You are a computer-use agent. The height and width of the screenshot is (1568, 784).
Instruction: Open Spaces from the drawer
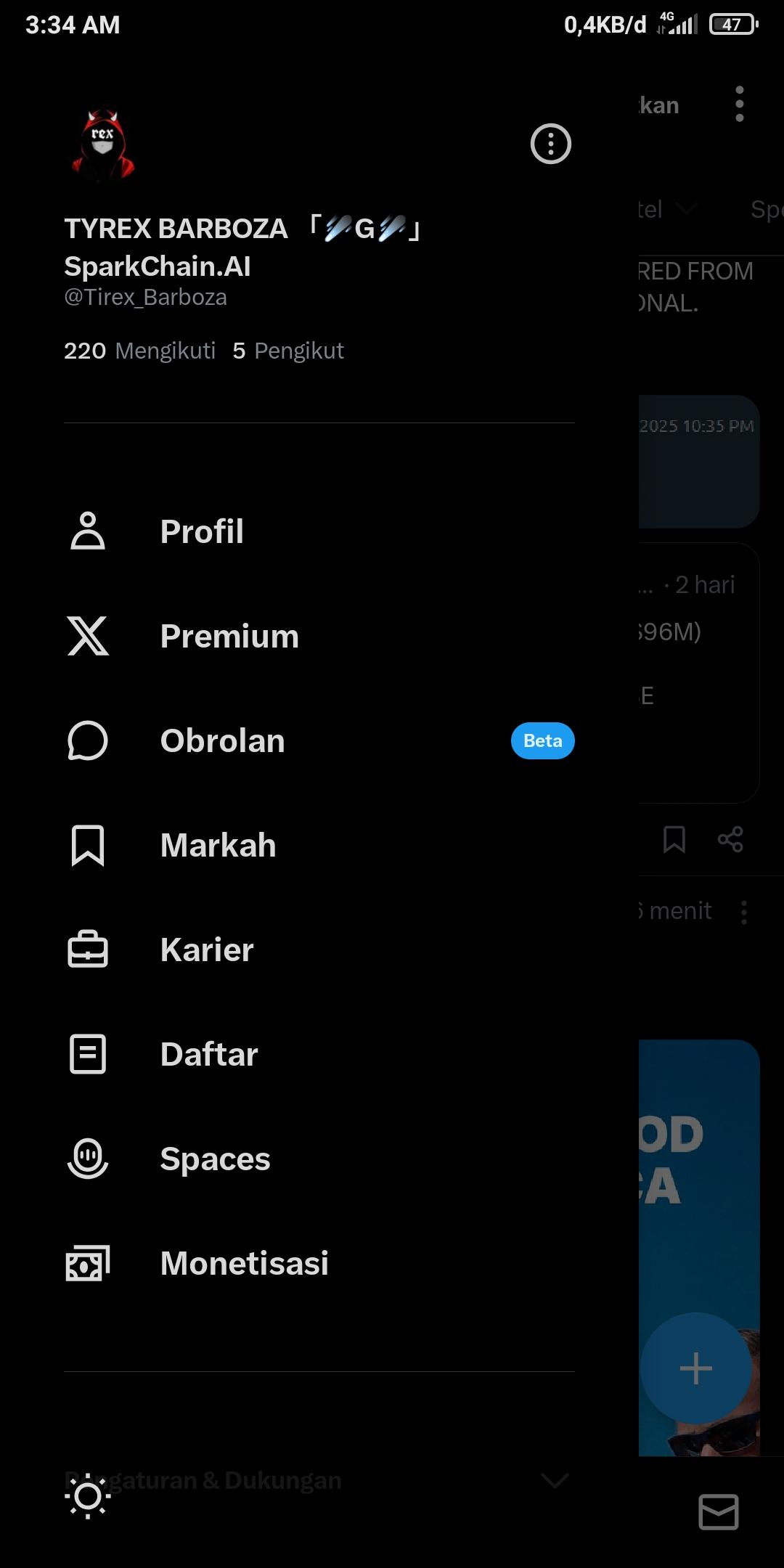pyautogui.click(x=215, y=1159)
